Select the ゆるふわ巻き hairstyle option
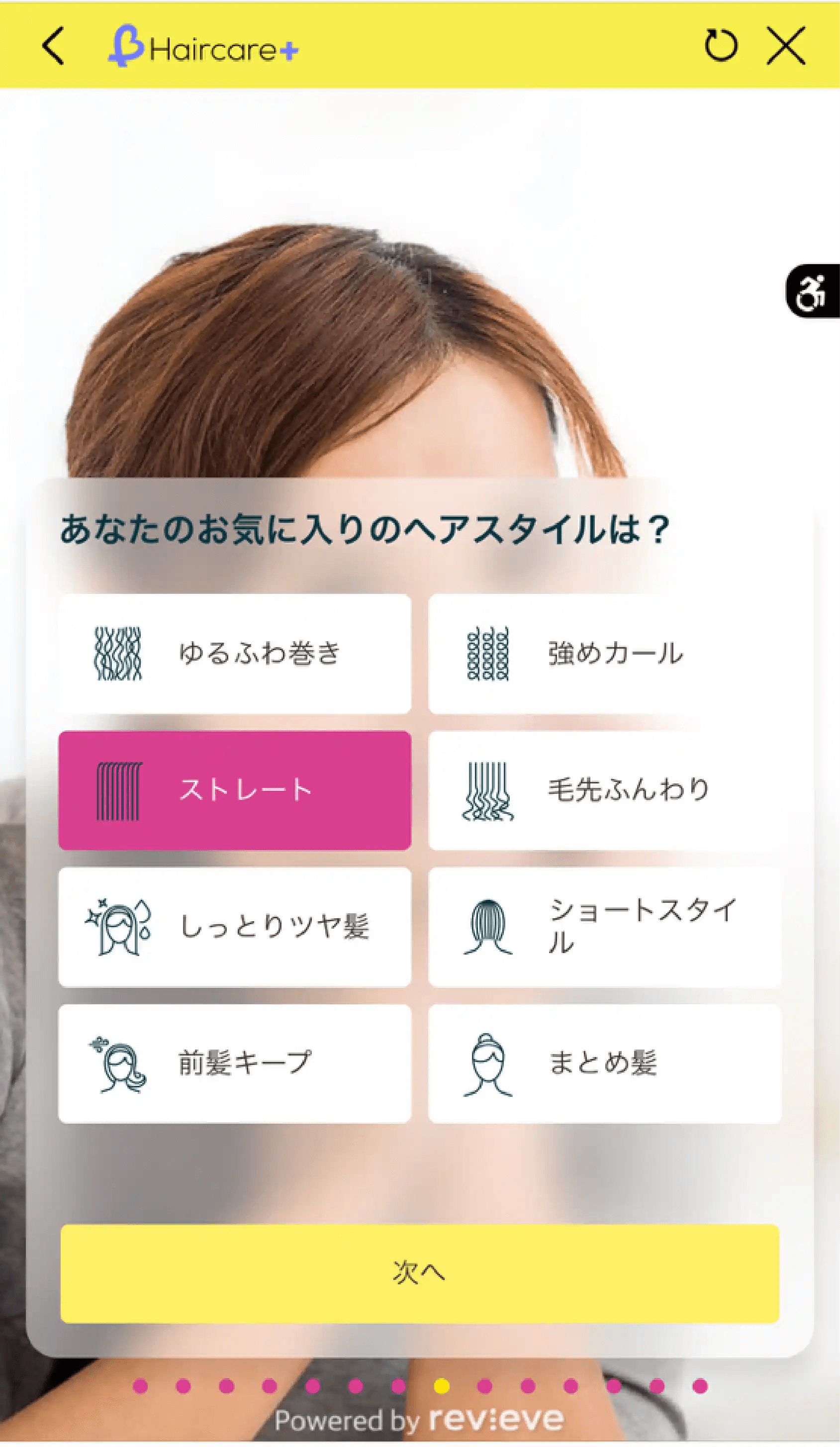This screenshot has height=1447, width=840. point(234,654)
